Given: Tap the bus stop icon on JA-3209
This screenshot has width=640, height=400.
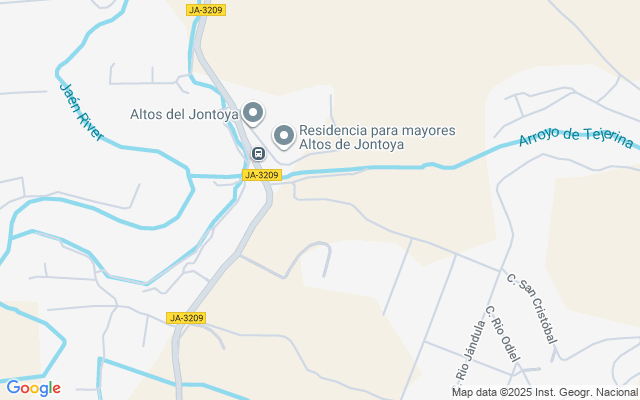Looking at the screenshot, I should 258,154.
